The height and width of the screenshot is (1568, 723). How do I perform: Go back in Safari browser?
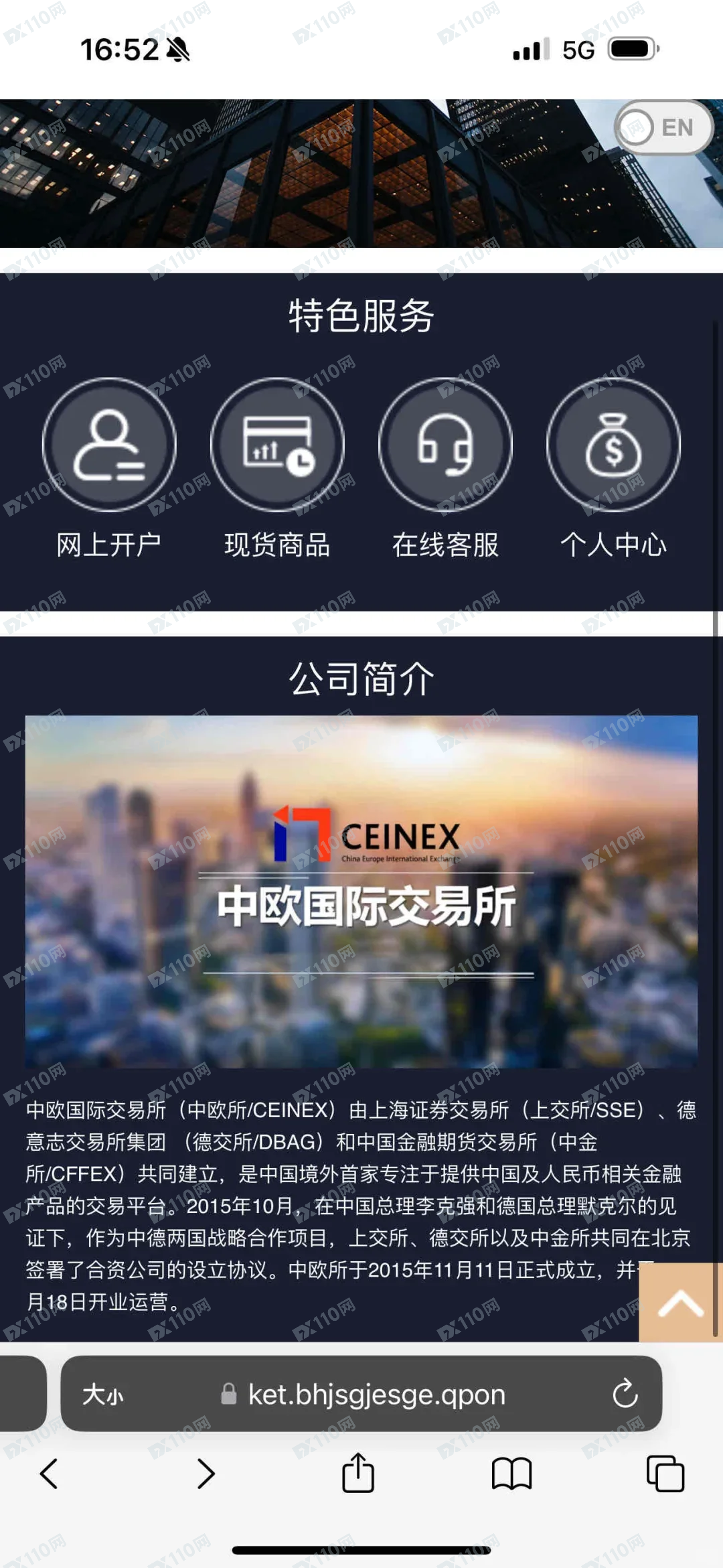point(49,1474)
